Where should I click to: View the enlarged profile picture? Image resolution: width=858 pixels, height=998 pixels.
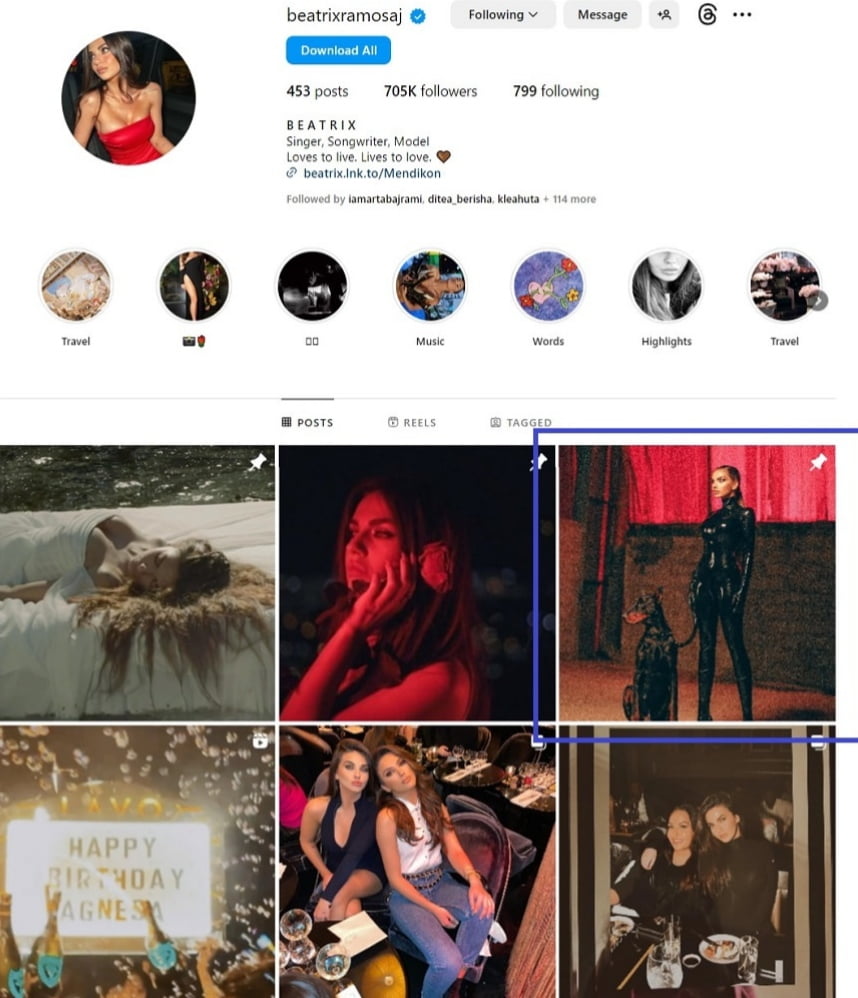pyautogui.click(x=128, y=97)
